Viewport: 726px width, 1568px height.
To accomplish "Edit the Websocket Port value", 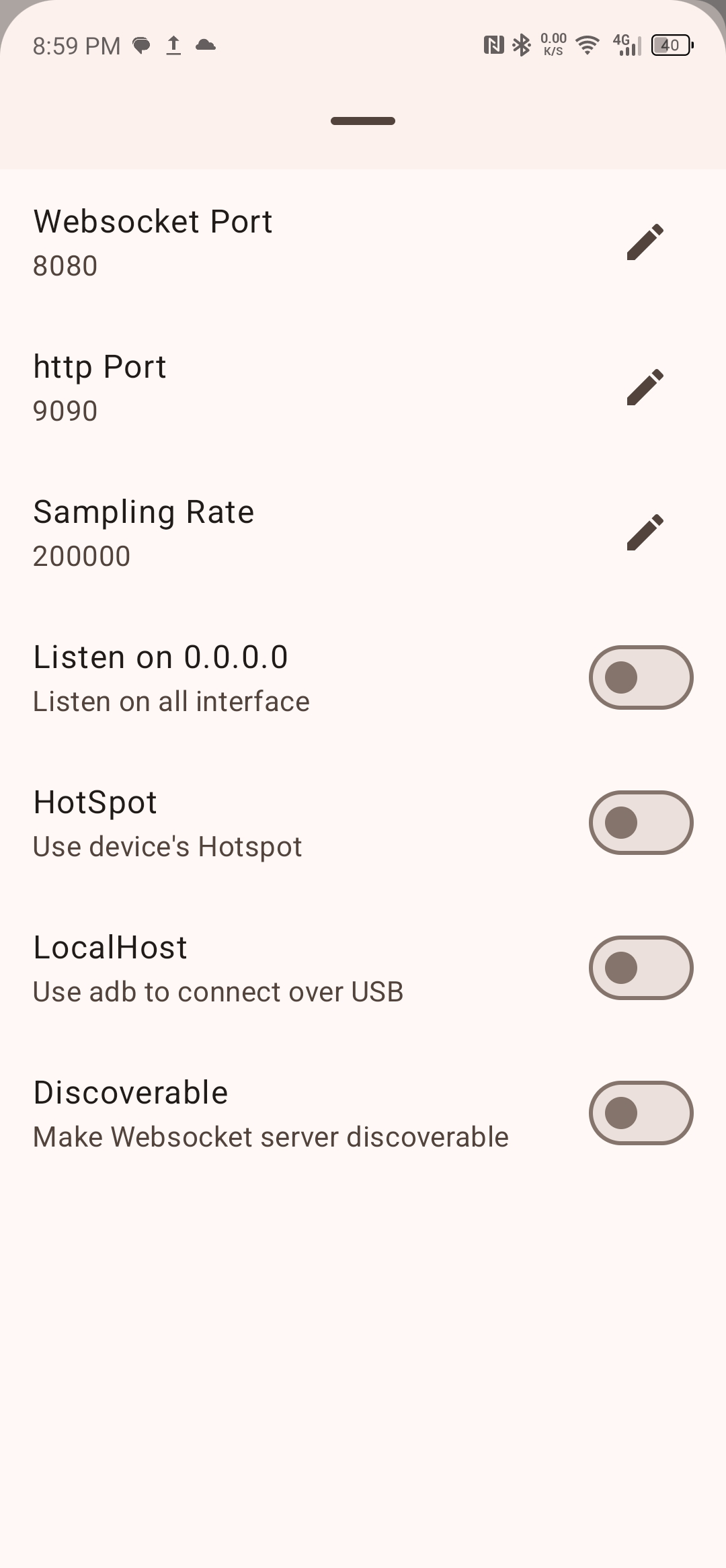I will (645, 242).
